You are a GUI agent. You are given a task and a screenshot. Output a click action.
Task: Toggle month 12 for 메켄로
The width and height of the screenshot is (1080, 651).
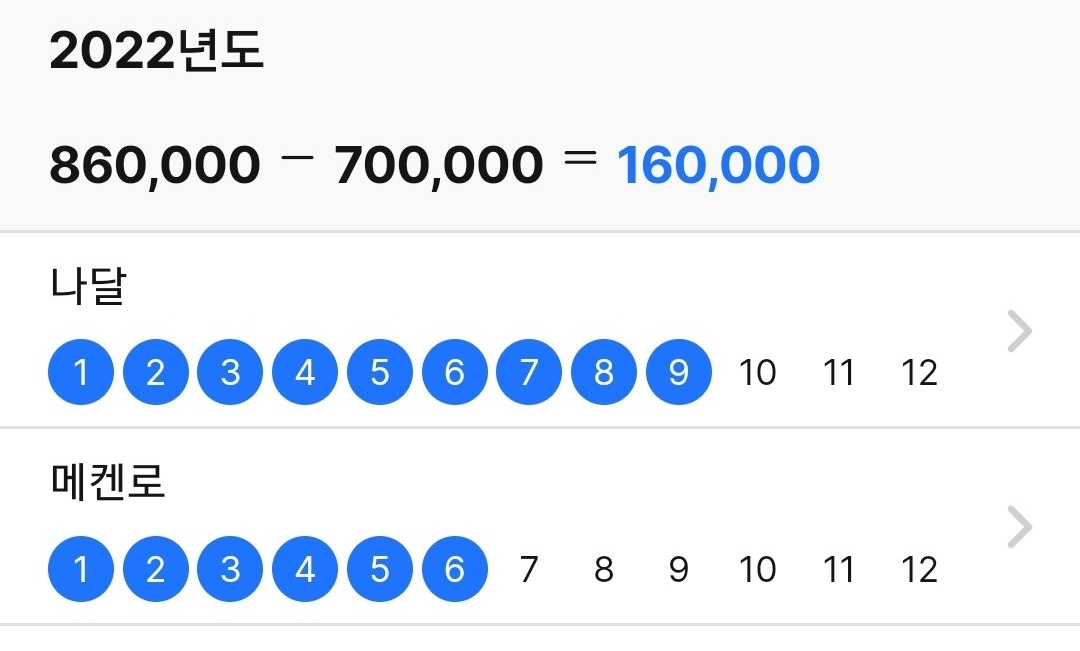[918, 570]
